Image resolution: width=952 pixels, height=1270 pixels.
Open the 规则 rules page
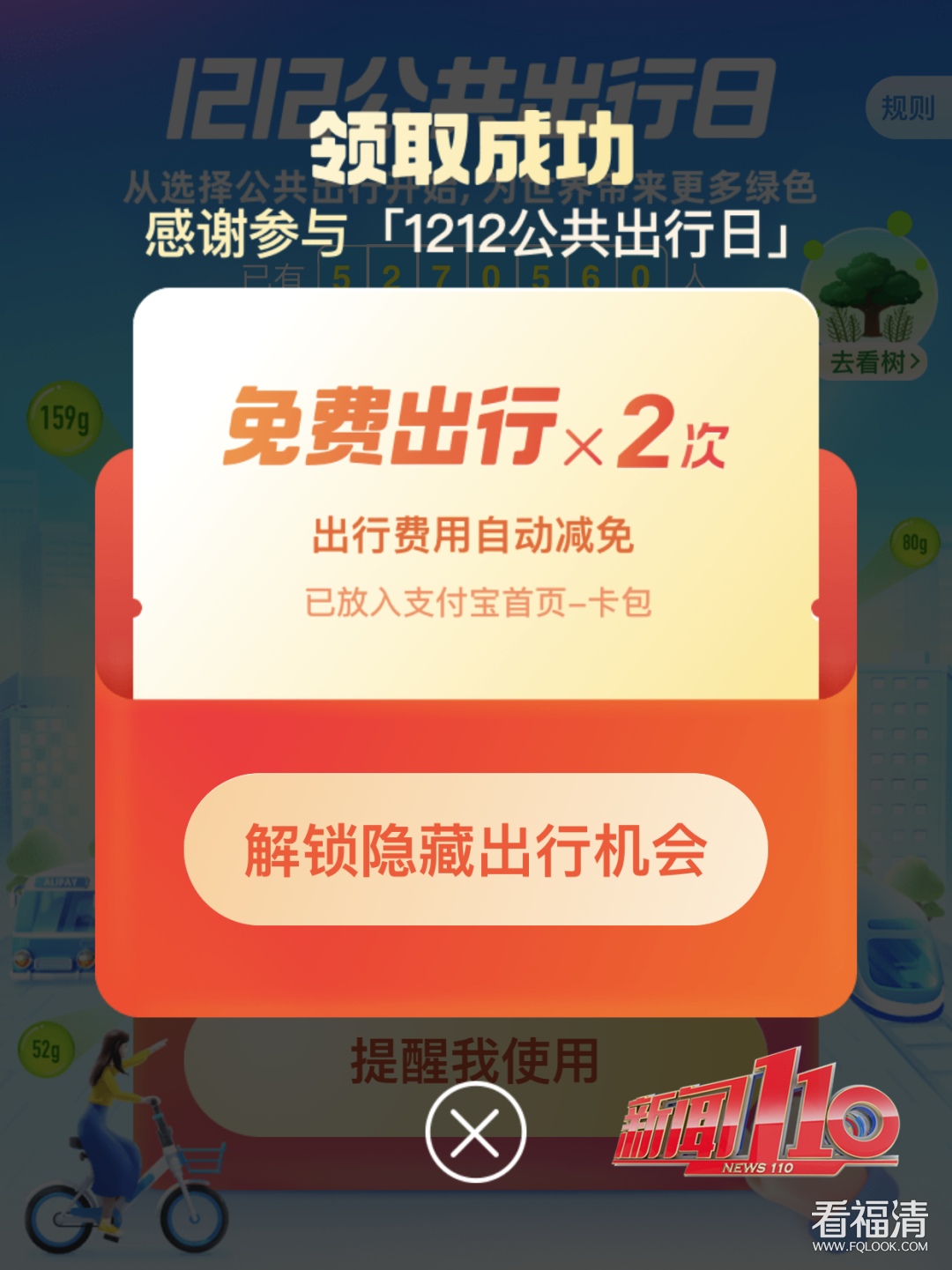tap(908, 108)
